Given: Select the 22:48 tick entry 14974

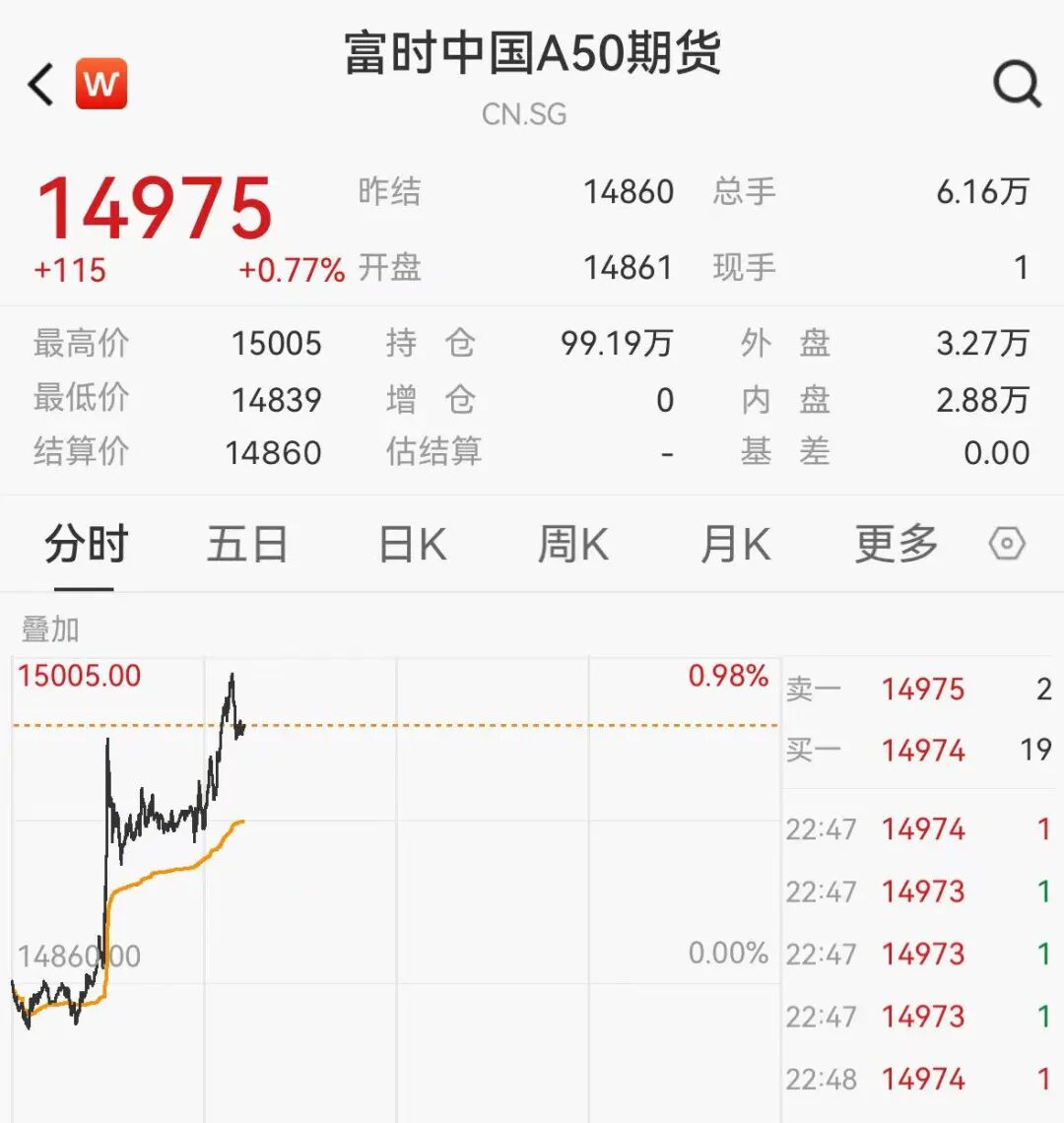Looking at the screenshot, I should tap(922, 1079).
